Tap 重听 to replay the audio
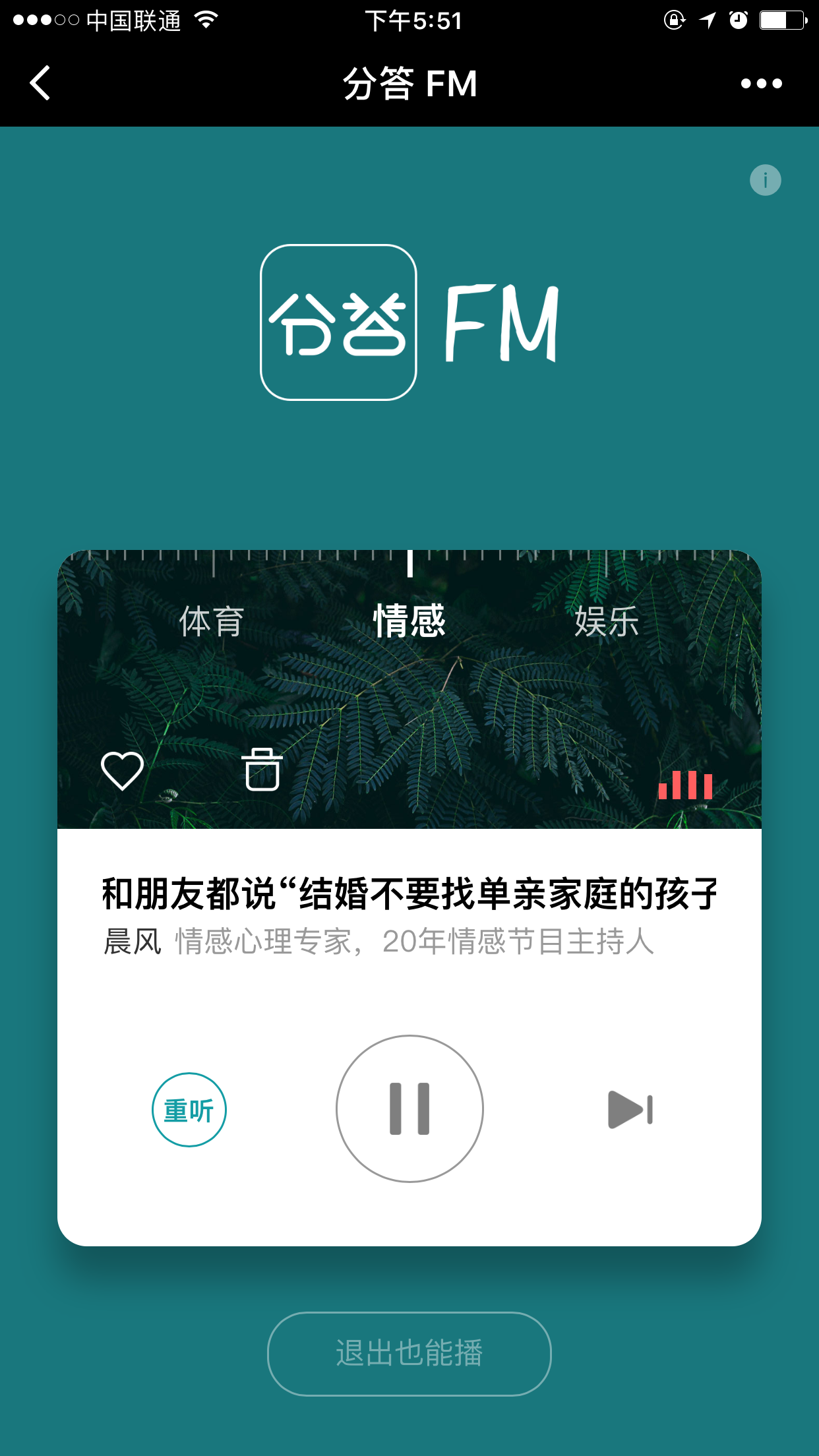 (x=189, y=1110)
